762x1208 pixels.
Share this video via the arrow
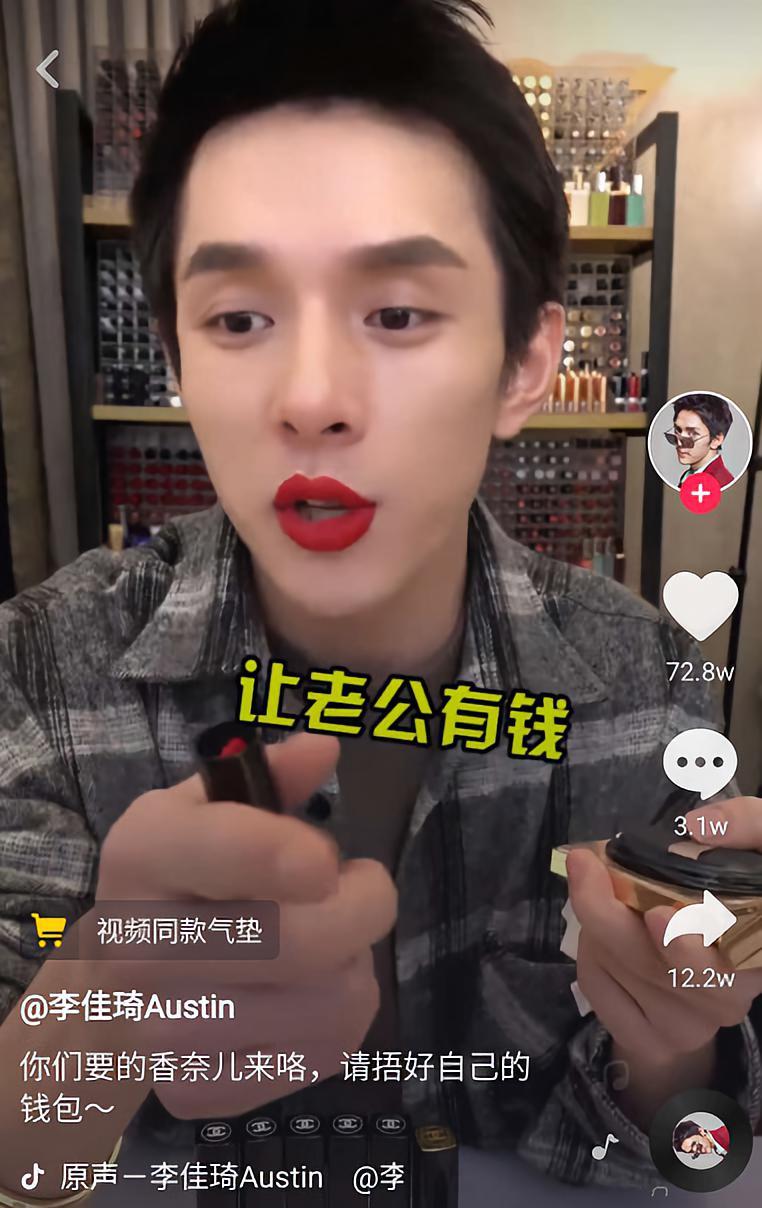[x=700, y=918]
